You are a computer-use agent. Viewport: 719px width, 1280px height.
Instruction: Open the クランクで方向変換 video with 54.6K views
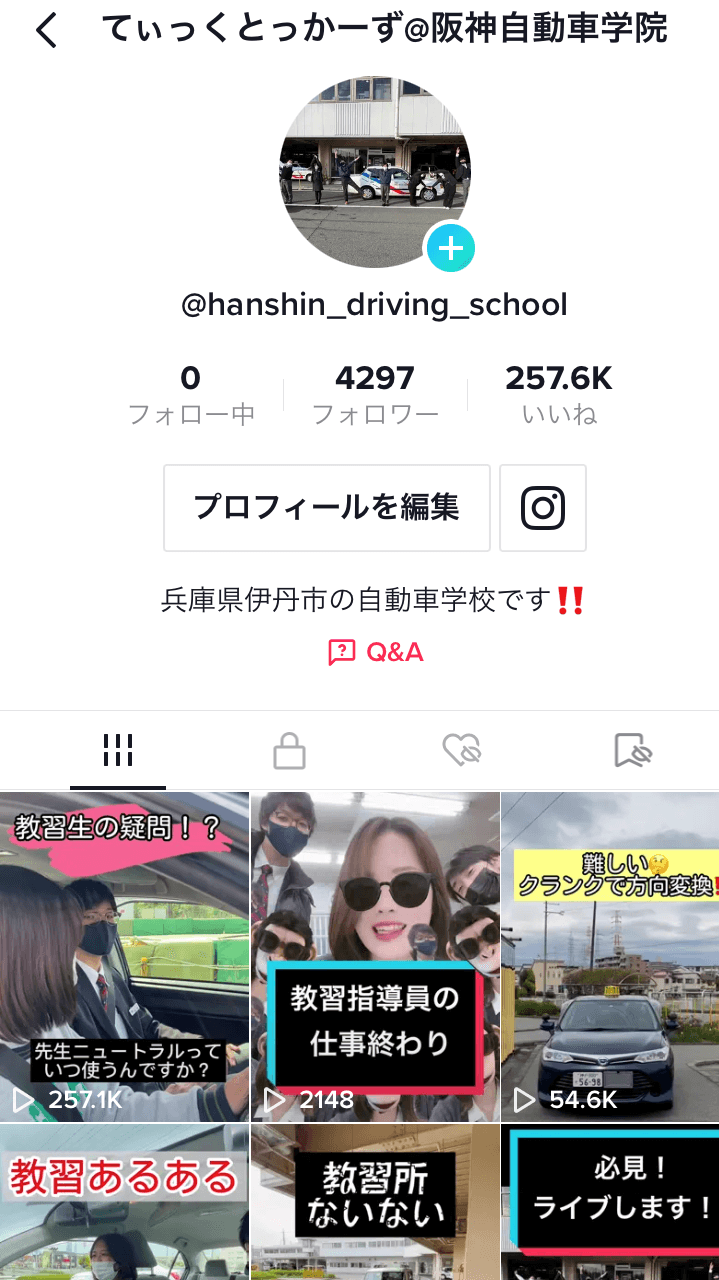pos(610,955)
